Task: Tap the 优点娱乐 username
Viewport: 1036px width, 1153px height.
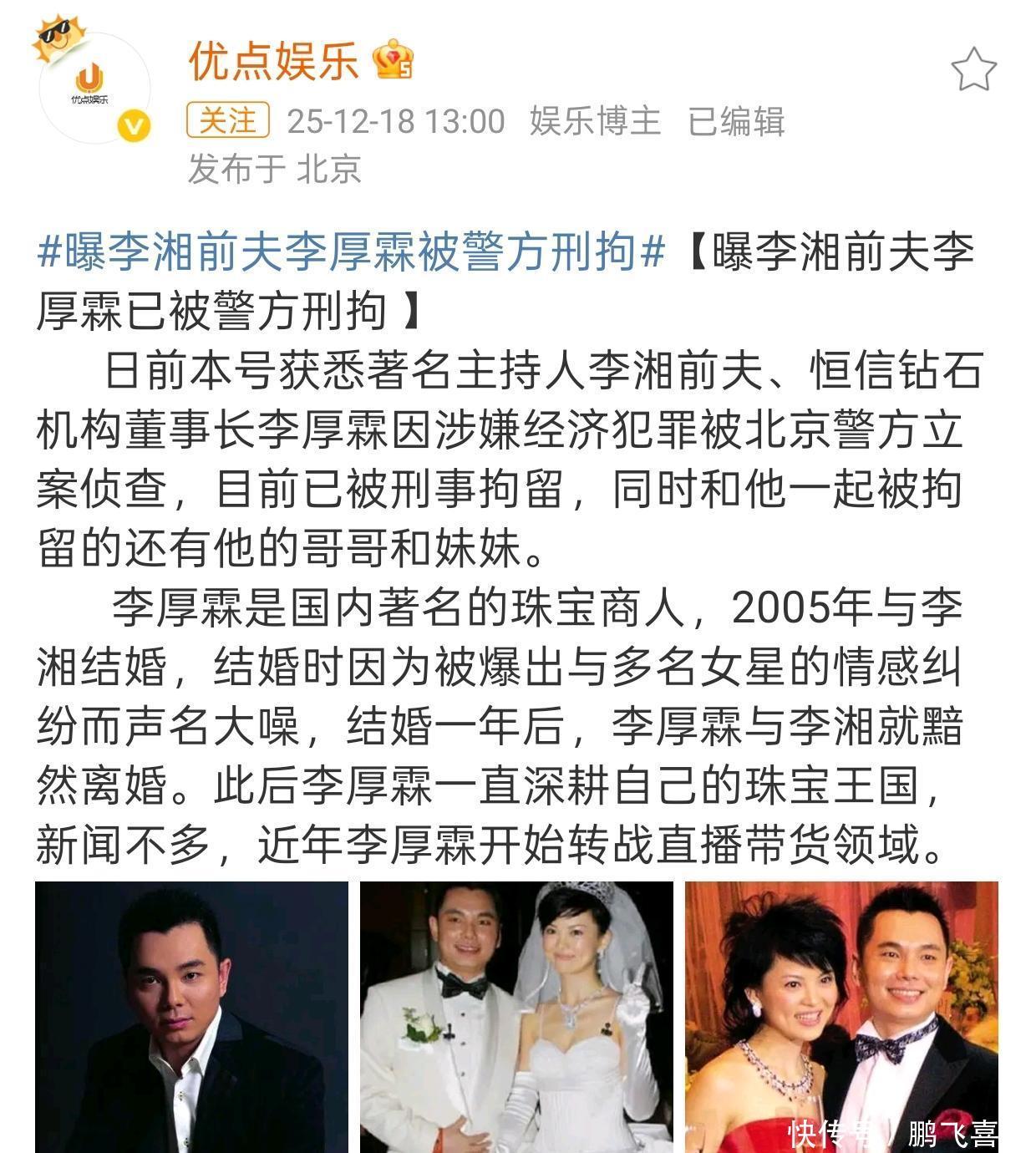Action: pyautogui.click(x=273, y=61)
